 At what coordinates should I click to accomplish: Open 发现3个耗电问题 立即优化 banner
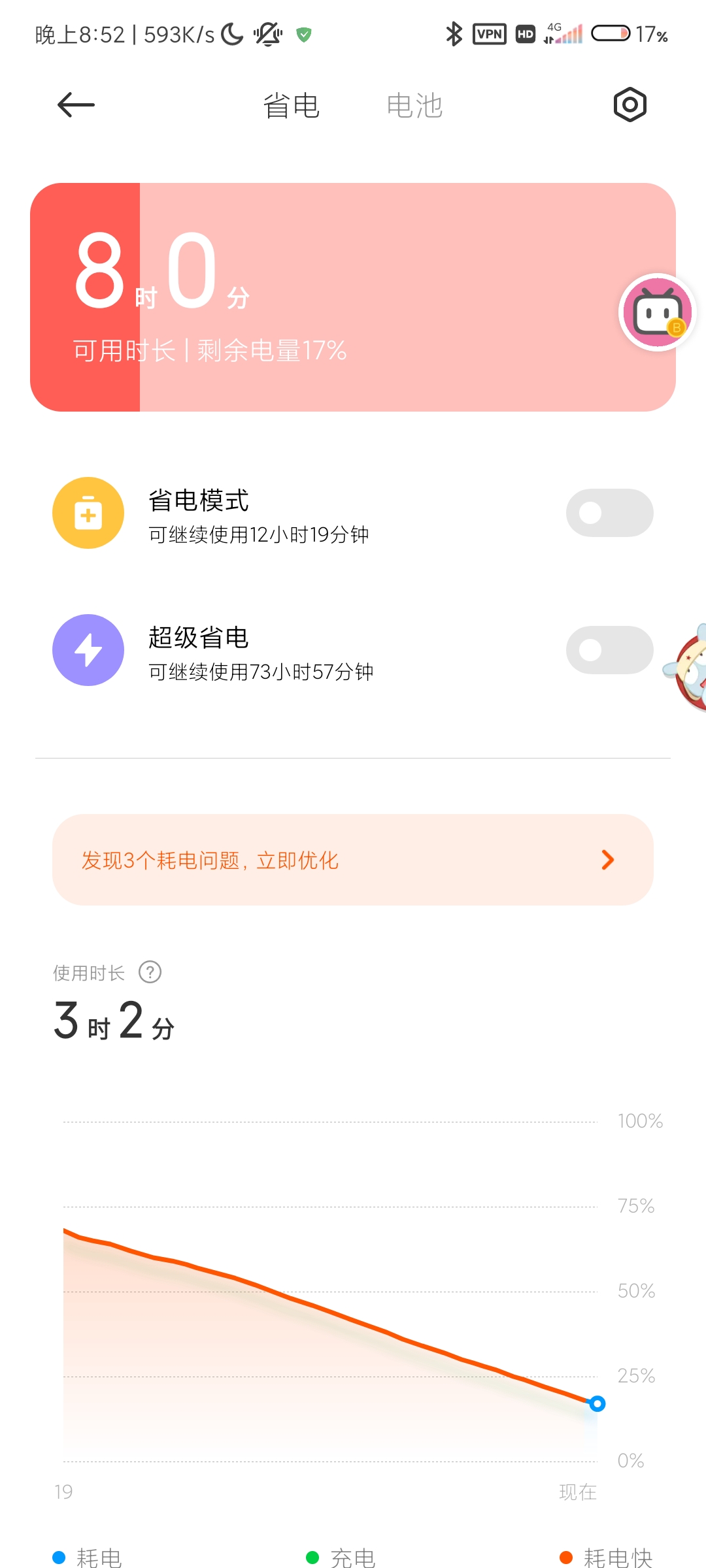coord(353,860)
